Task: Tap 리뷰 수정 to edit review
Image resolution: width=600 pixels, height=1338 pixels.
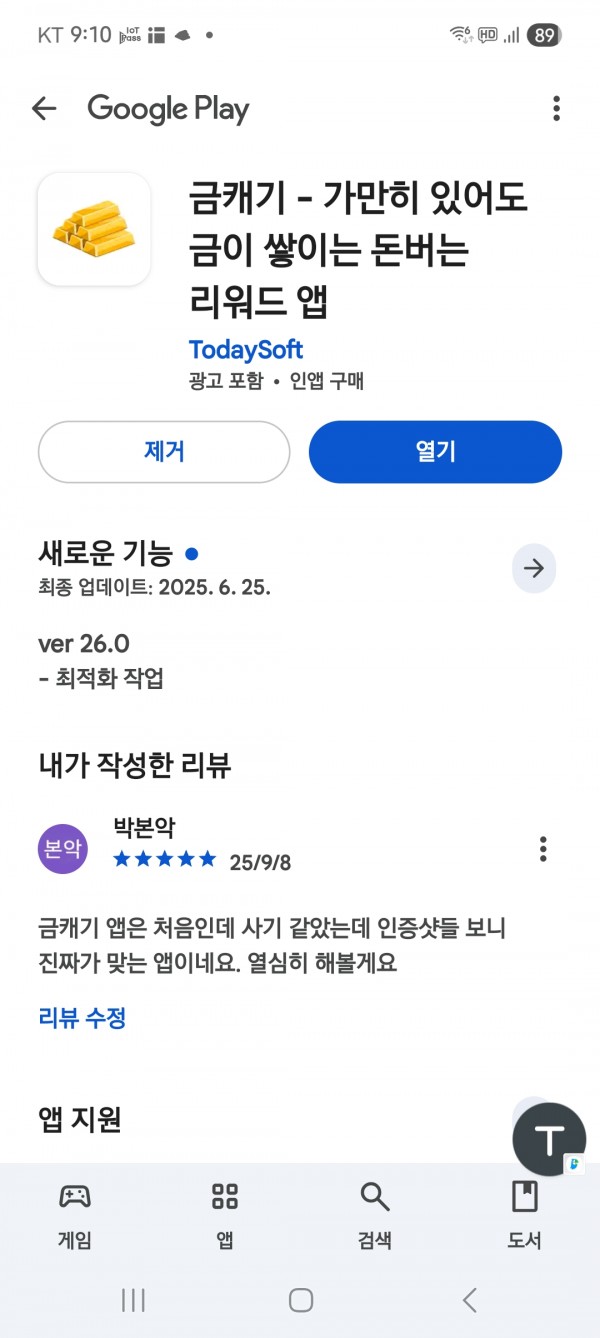Action: pyautogui.click(x=82, y=1019)
